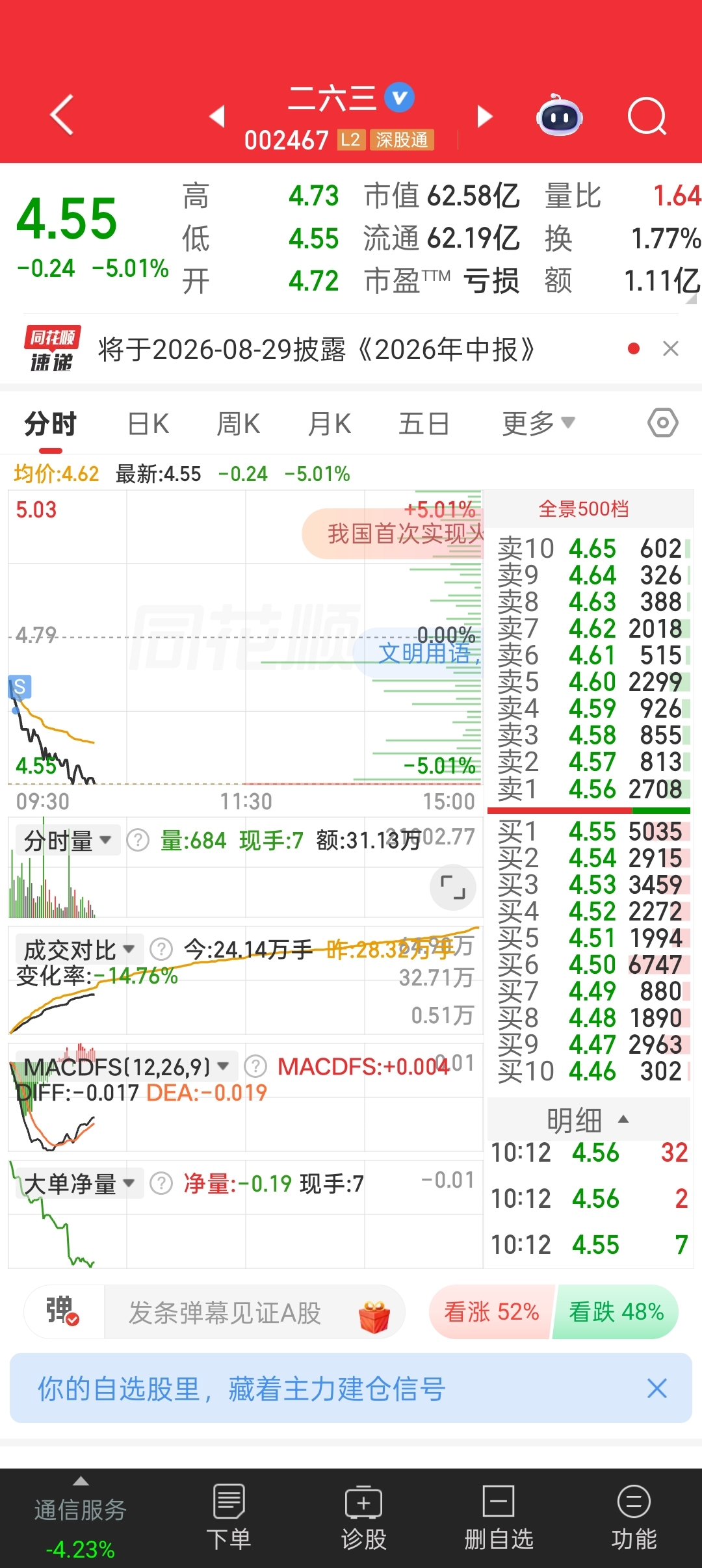Open the search magnifier
The image size is (702, 1568).
(x=647, y=116)
